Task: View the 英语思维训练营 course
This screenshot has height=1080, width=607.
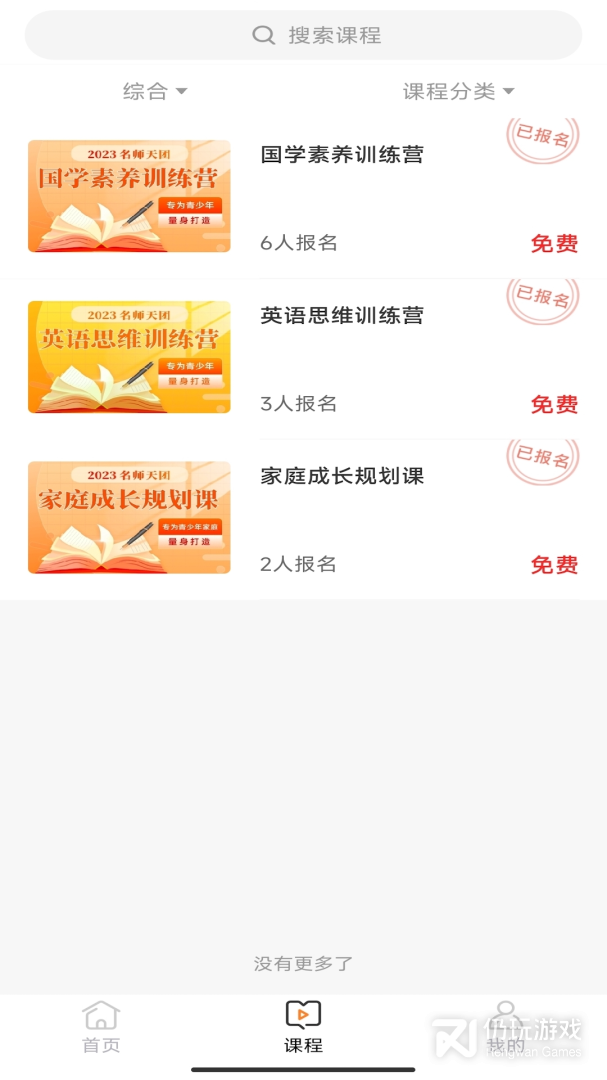Action: [x=342, y=316]
